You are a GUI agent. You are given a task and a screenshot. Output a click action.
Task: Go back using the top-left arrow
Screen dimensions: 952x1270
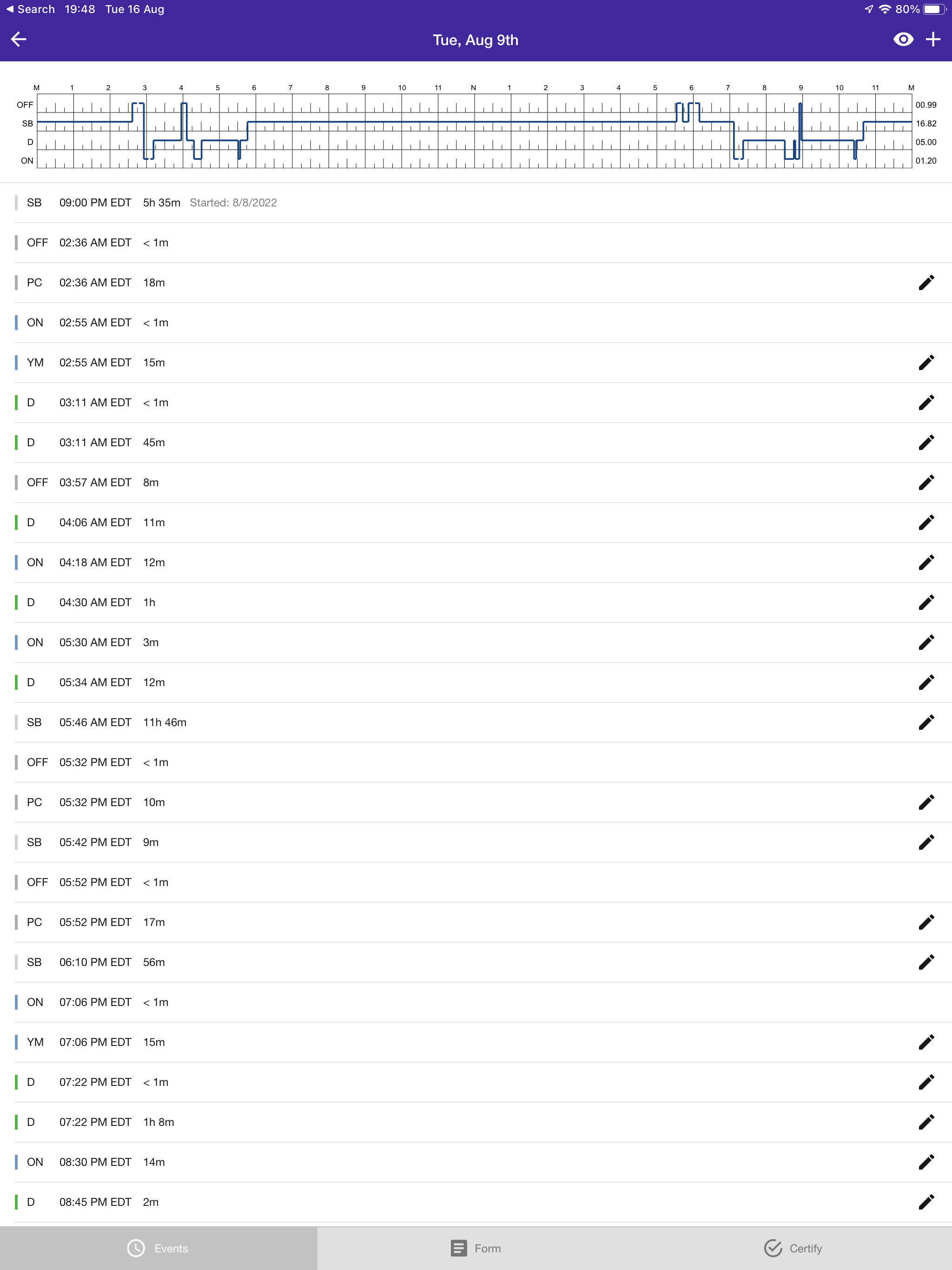(19, 40)
